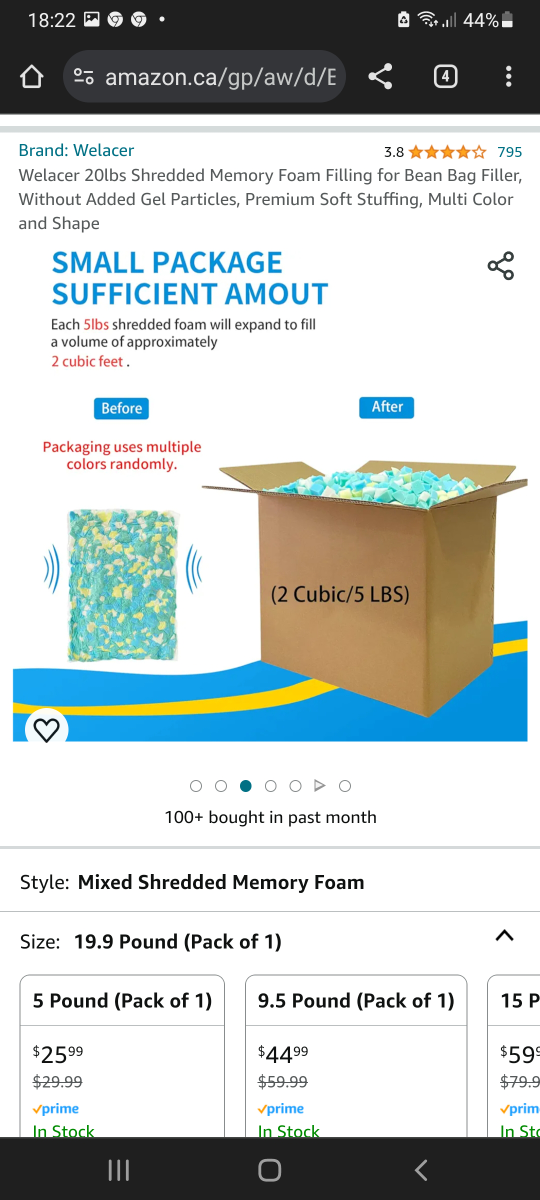Collapse the Size options chevron
This screenshot has width=540, height=1200.
click(505, 936)
